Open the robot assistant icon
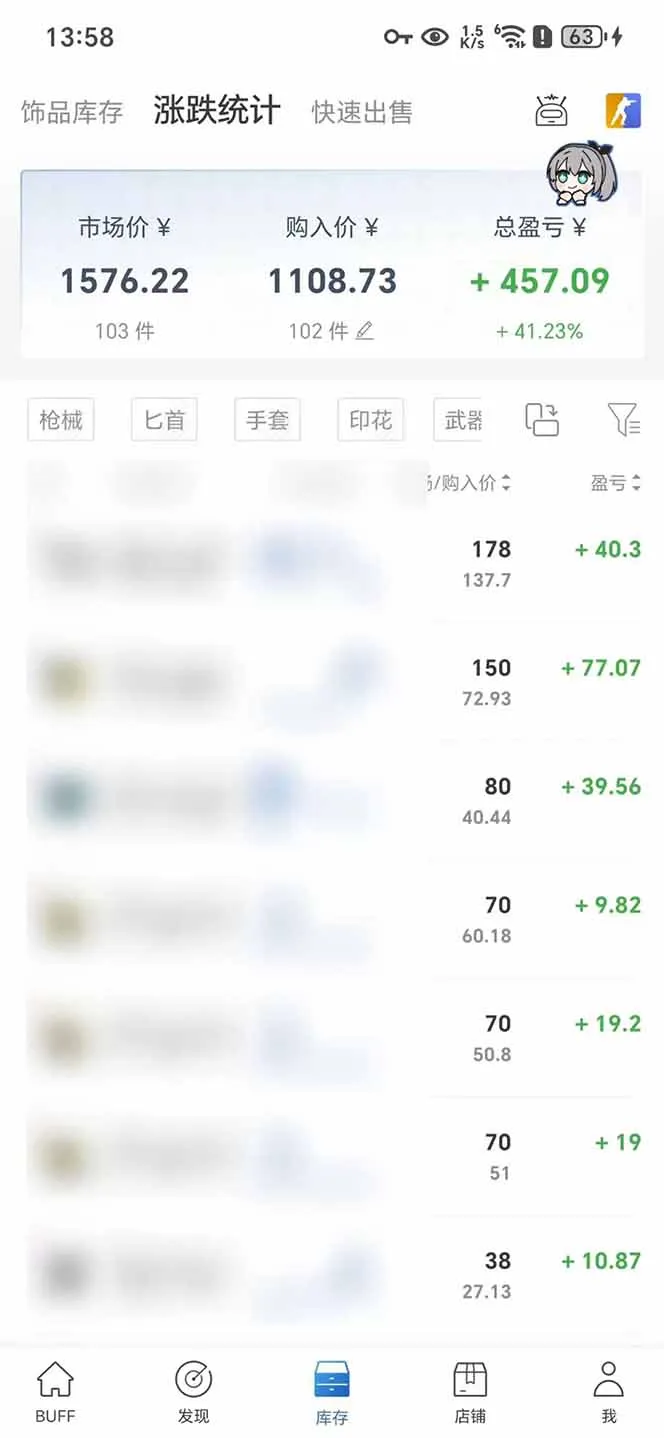Viewport: 664px width, 1438px height. (x=552, y=111)
